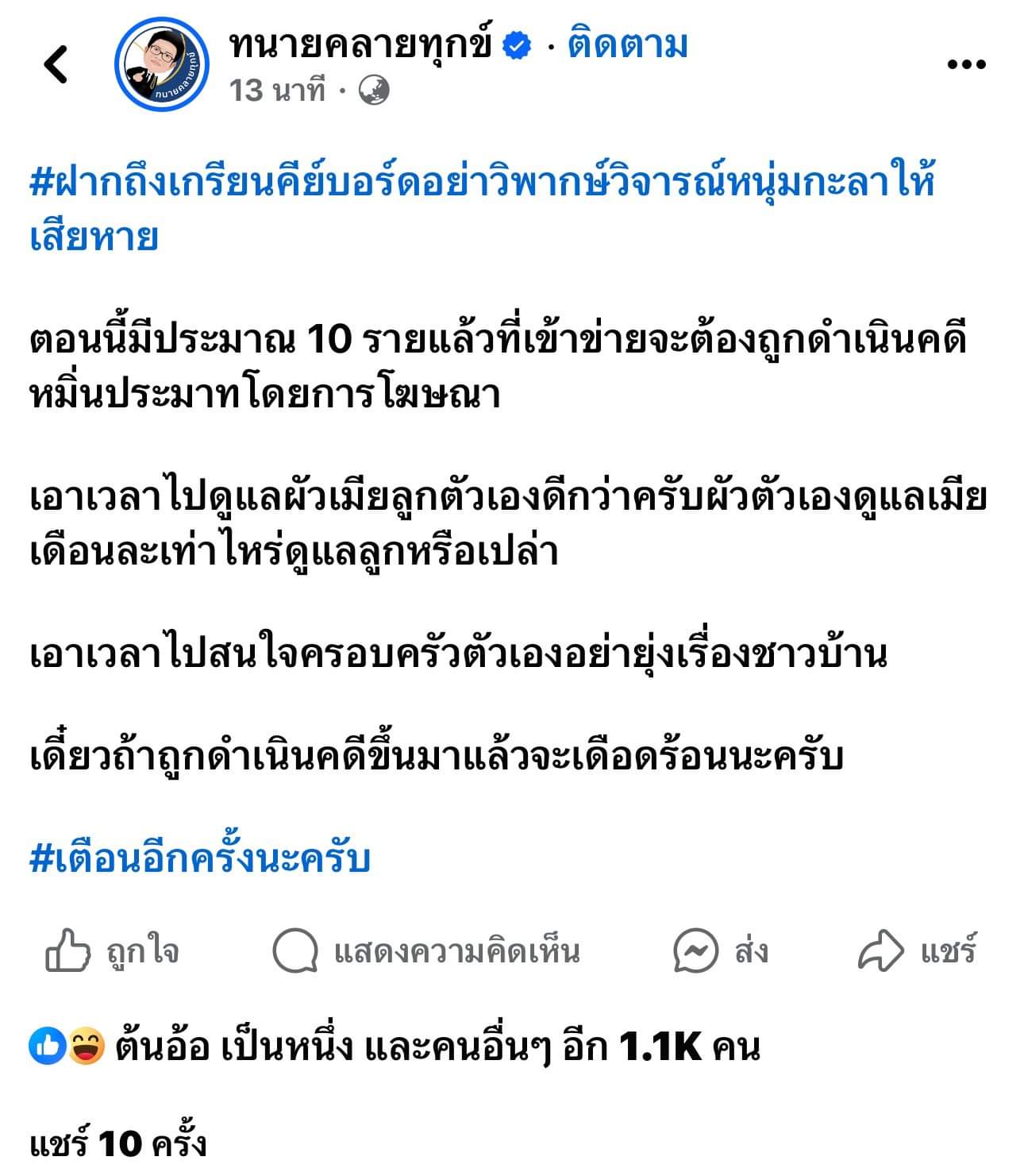Go back with the arrow icon
This screenshot has width=1024, height=1176.
[x=56, y=65]
